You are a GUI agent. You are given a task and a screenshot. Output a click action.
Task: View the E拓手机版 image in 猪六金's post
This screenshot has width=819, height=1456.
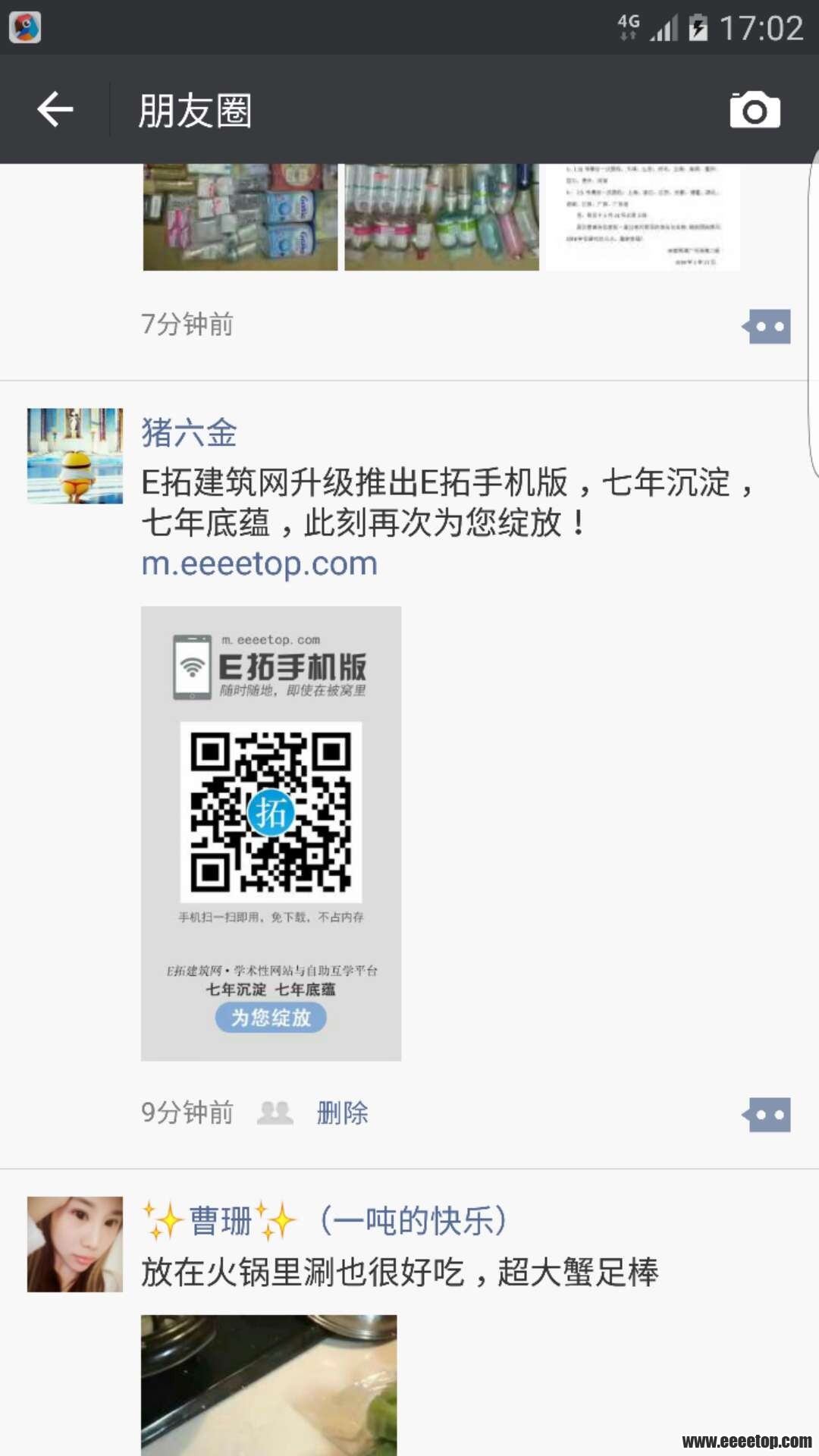pyautogui.click(x=271, y=833)
